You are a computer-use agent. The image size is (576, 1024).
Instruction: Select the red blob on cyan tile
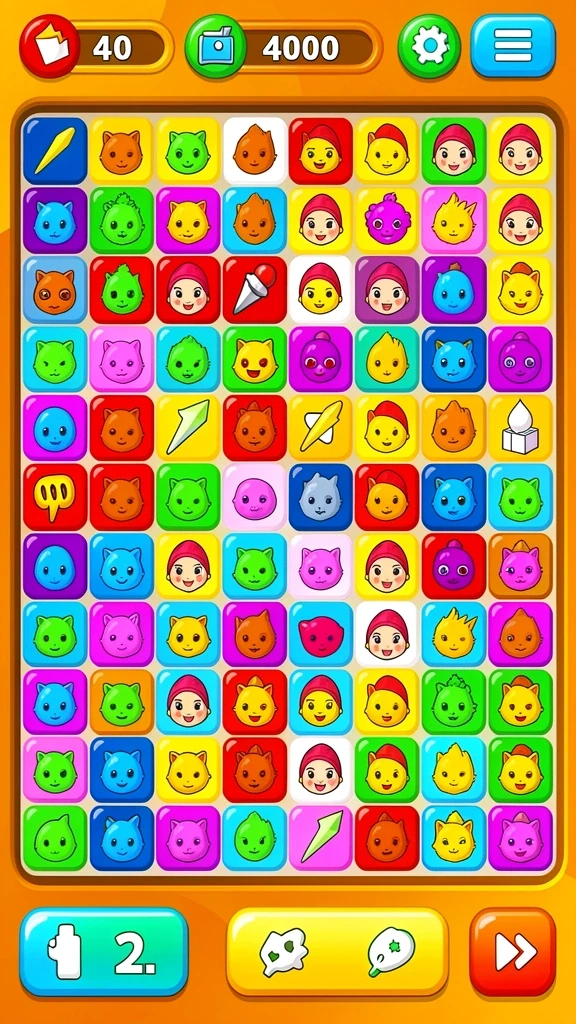point(321,635)
